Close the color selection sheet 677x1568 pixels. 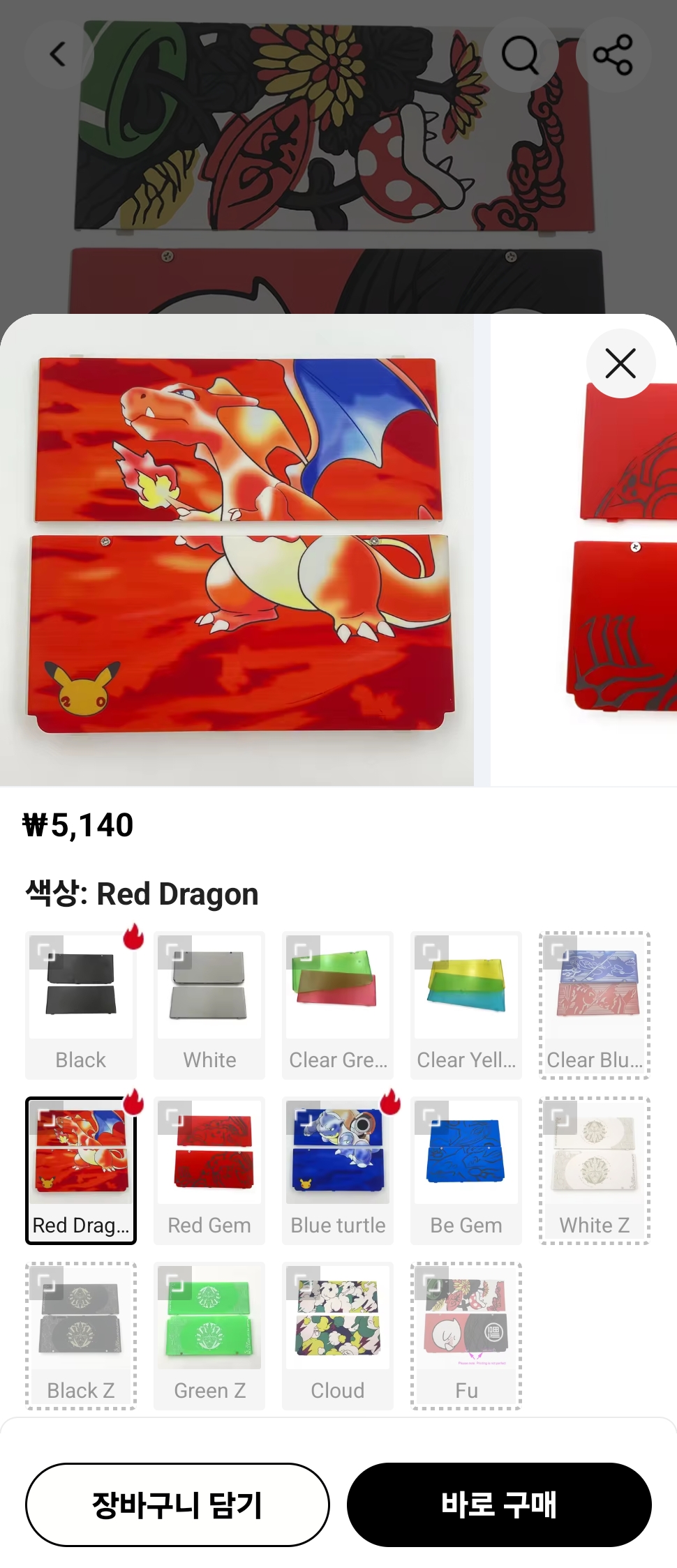coord(620,363)
